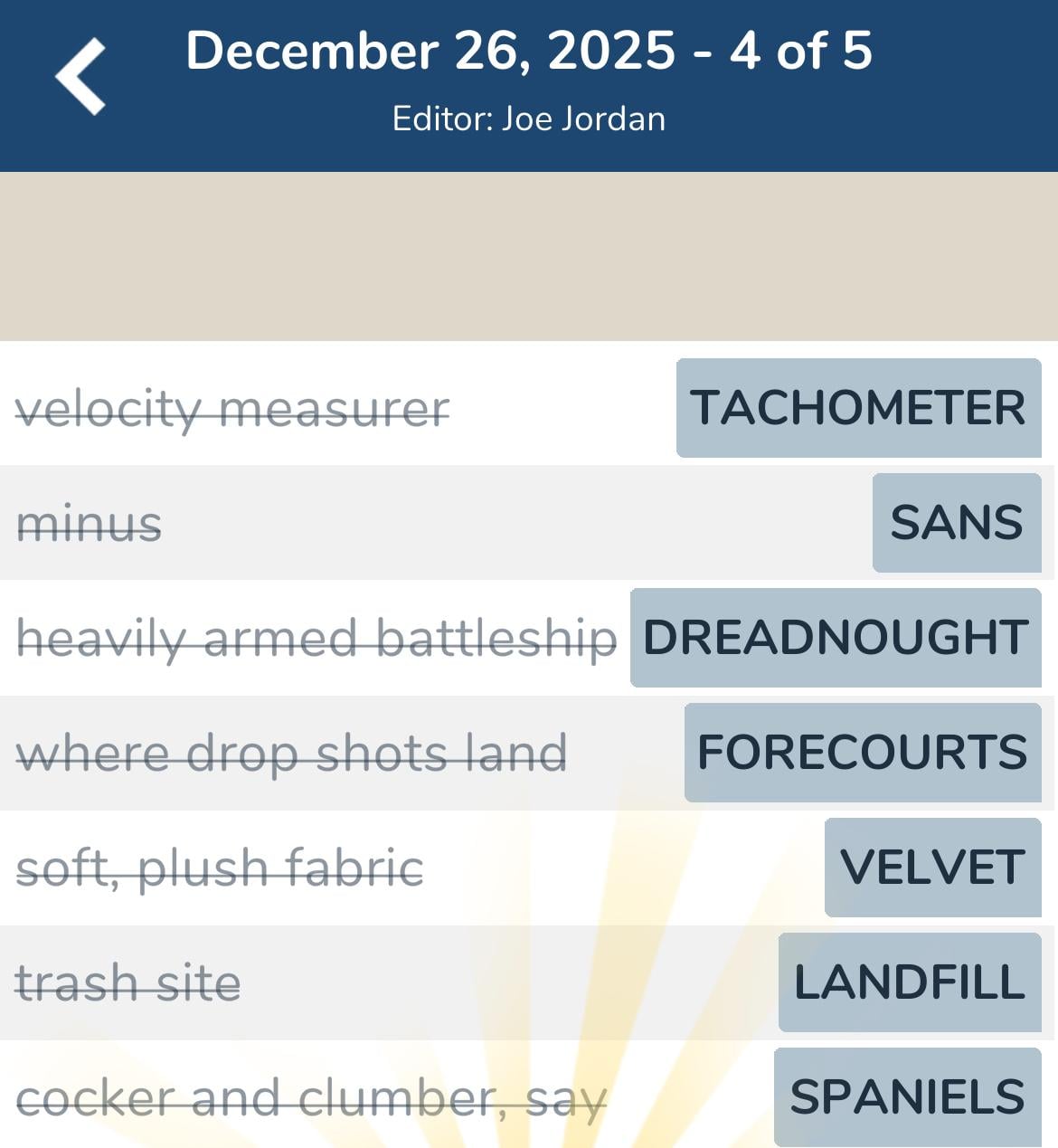Click the 'December 26, 2025' puzzle title
This screenshot has width=1058, height=1148.
pos(435,52)
